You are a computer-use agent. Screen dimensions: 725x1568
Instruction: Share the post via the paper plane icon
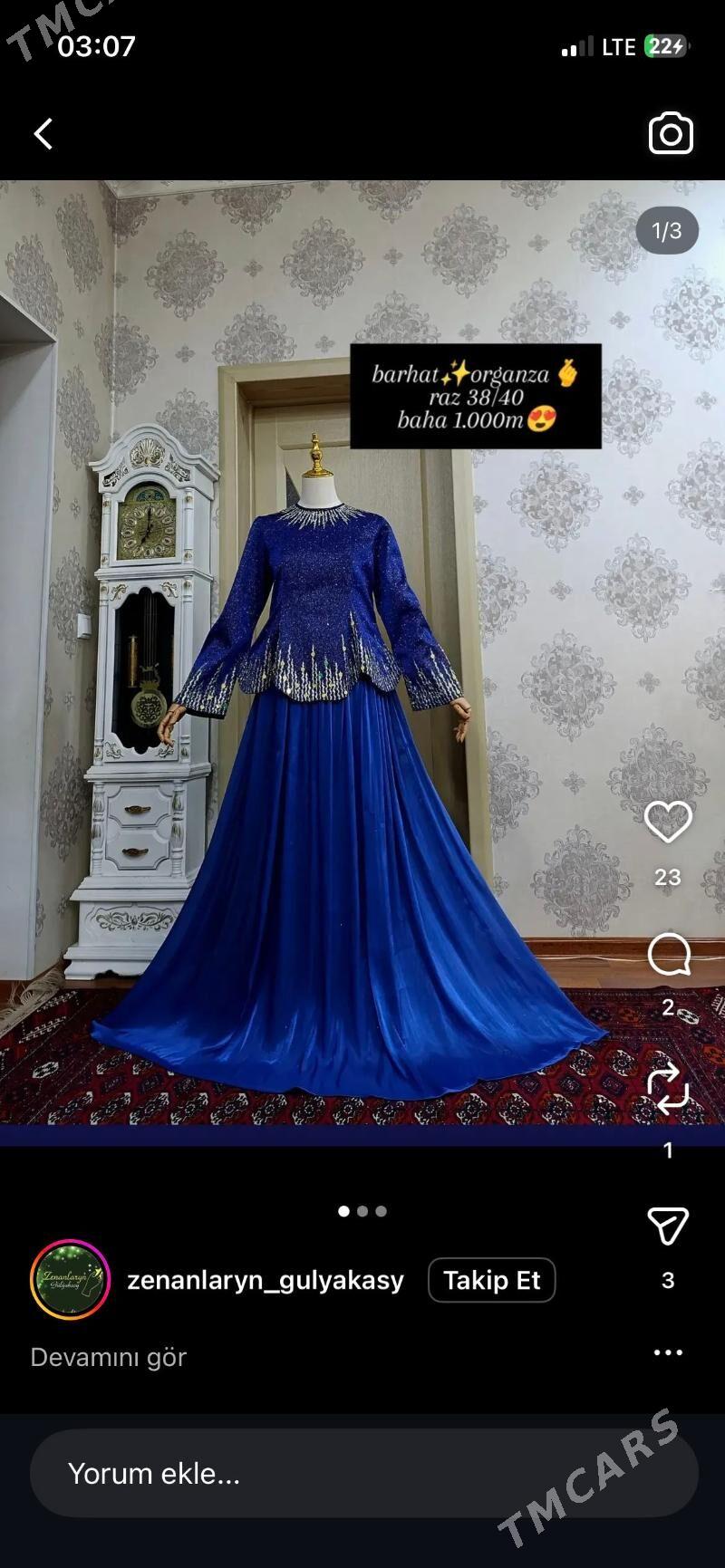point(668,1226)
